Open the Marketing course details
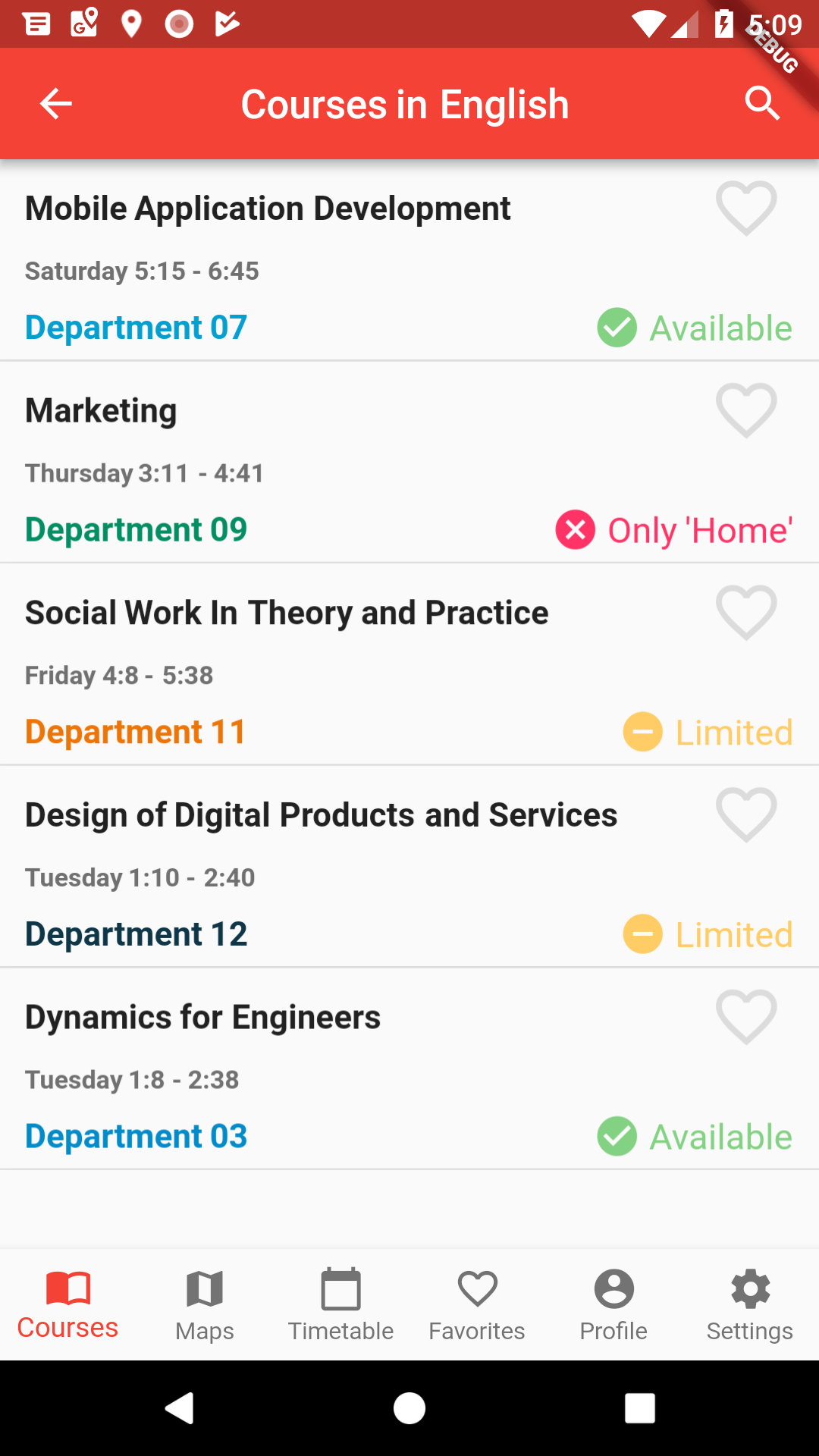This screenshot has width=819, height=1456. [101, 410]
